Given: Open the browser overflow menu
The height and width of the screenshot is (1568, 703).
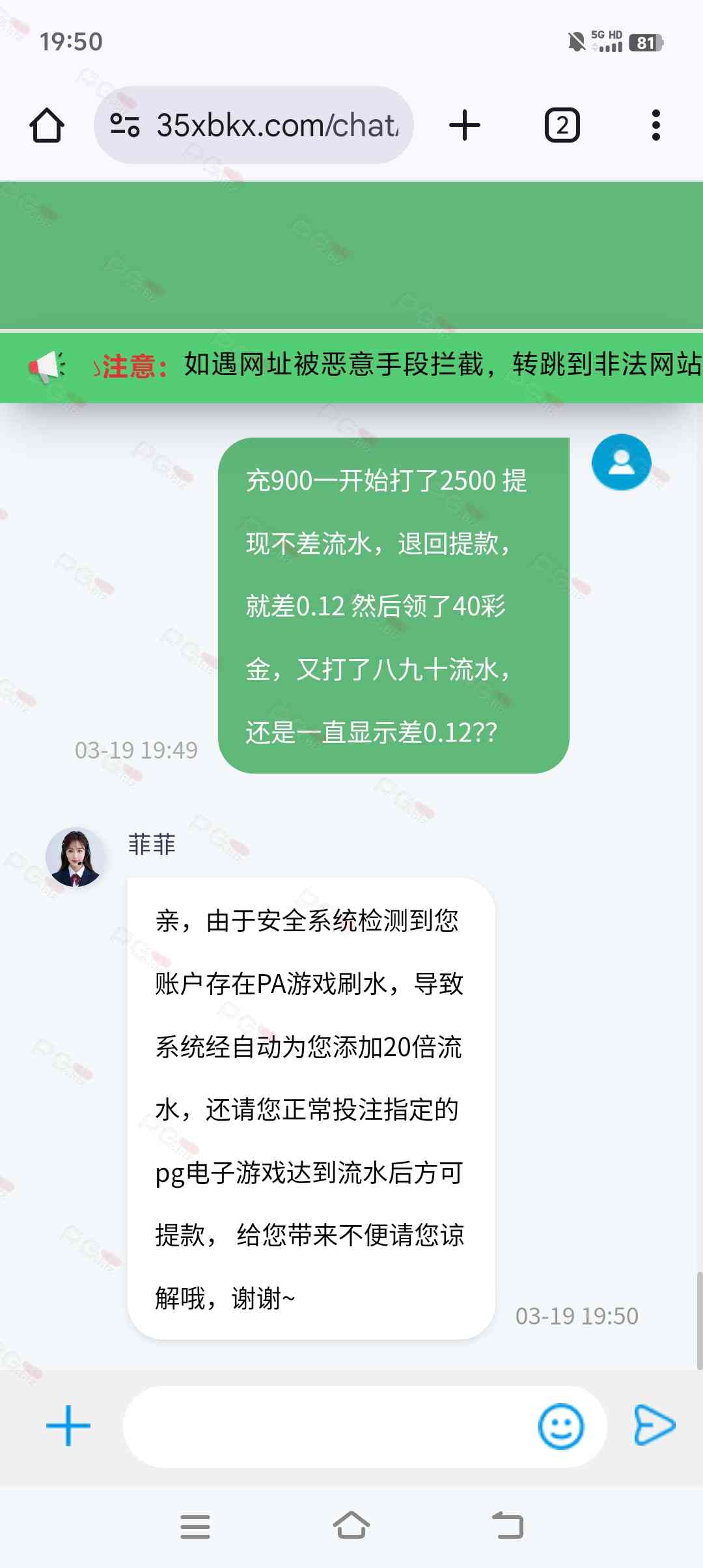Looking at the screenshot, I should click(x=655, y=125).
